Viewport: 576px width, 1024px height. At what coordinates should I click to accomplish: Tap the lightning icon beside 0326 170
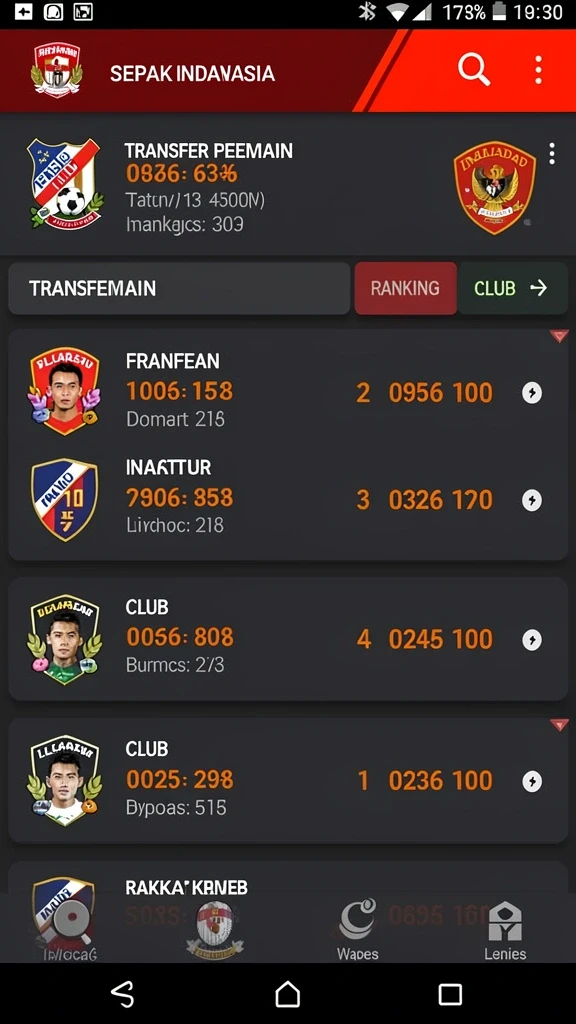coord(532,501)
